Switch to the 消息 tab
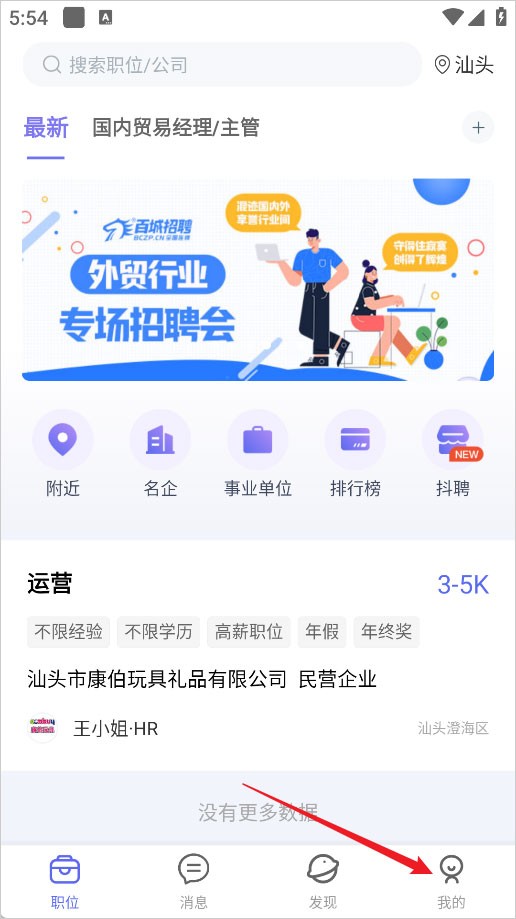Screen dimensions: 516x919 tap(194, 881)
